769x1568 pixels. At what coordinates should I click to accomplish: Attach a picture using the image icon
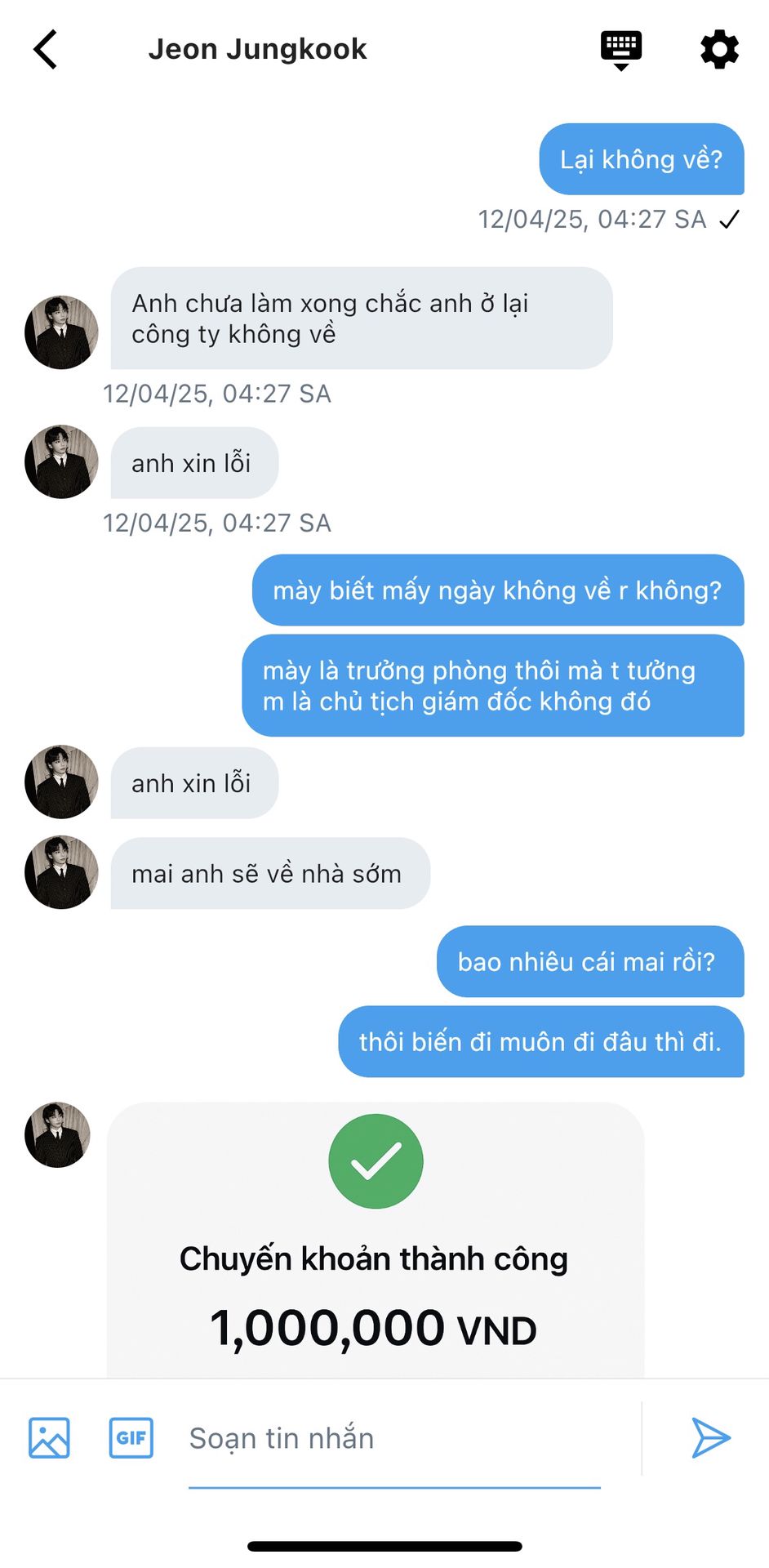pos(49,1437)
